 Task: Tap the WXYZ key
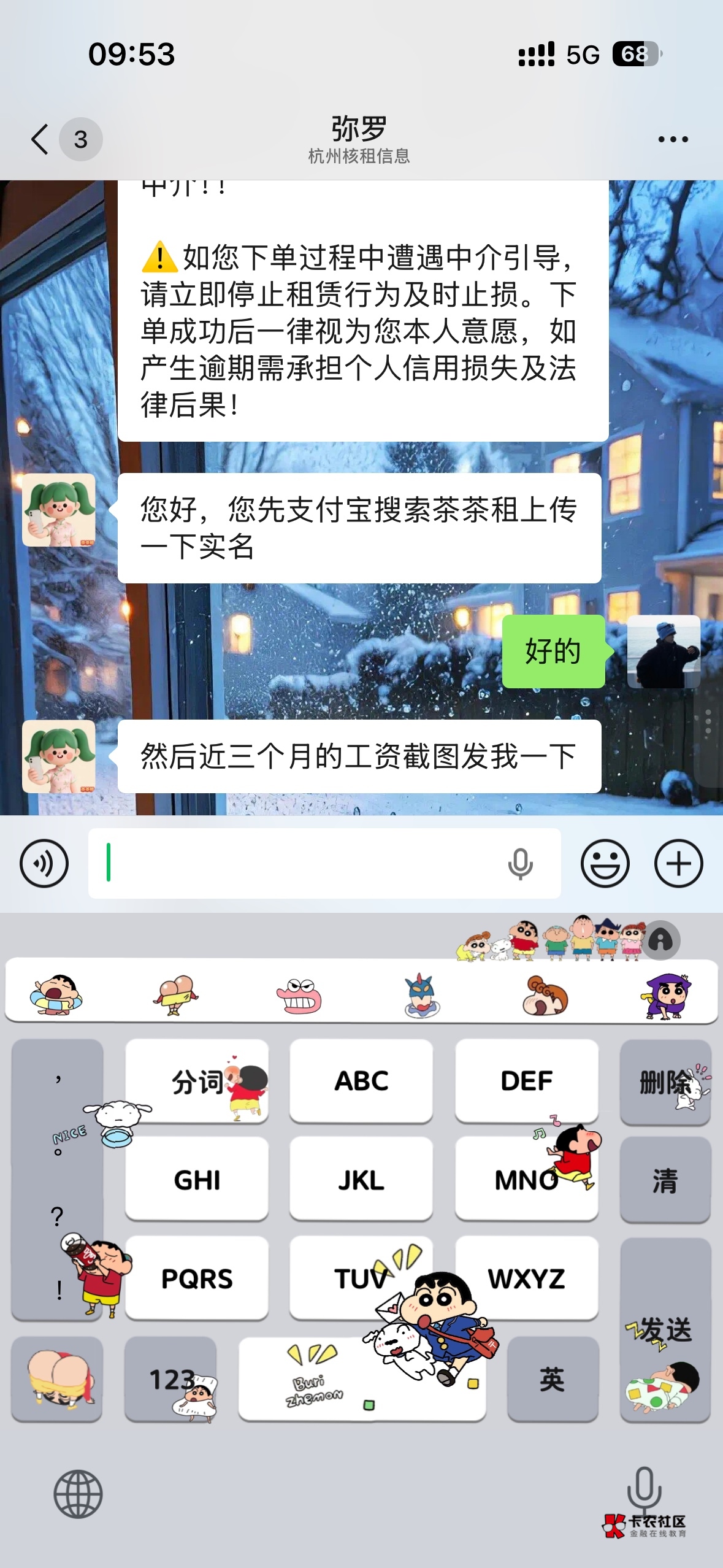[526, 1278]
